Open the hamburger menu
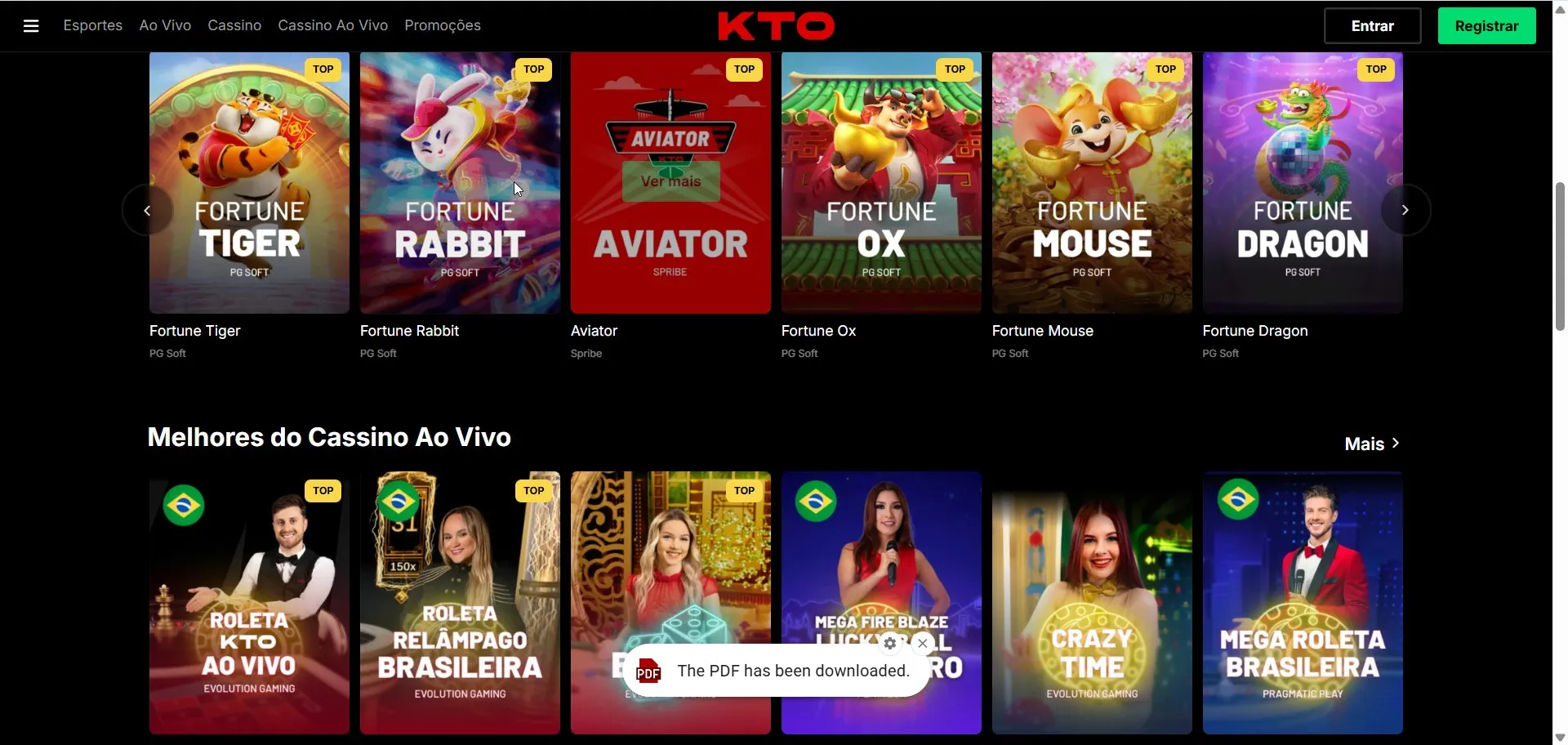Viewport: 1568px width, 745px height. [31, 26]
